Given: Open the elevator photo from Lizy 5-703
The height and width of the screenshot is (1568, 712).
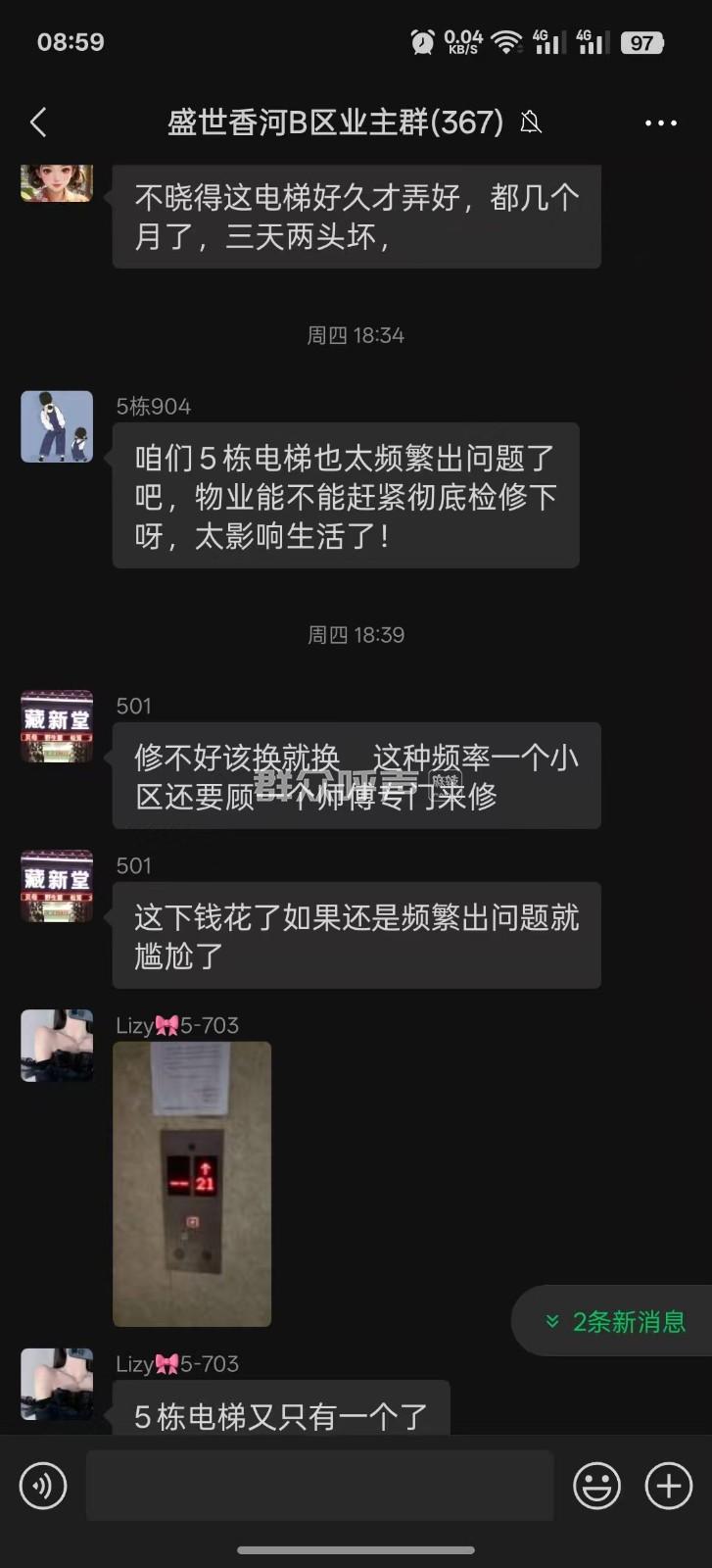Looking at the screenshot, I should [192, 1184].
